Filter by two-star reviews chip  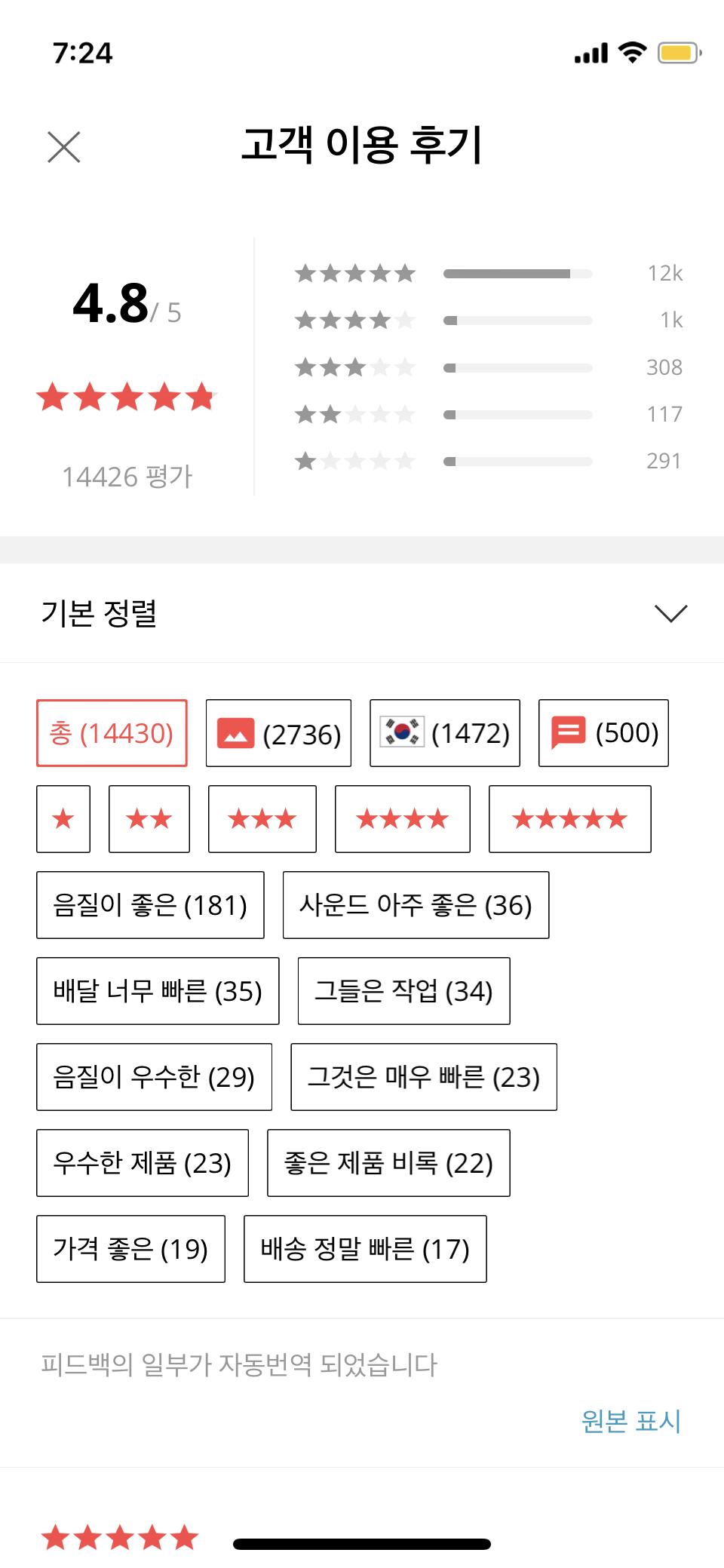point(149,819)
